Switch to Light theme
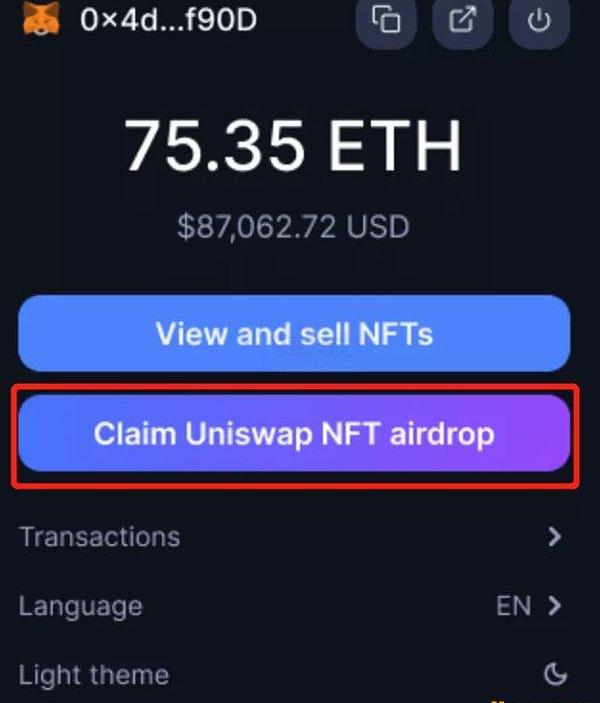This screenshot has width=600, height=703. 292,674
